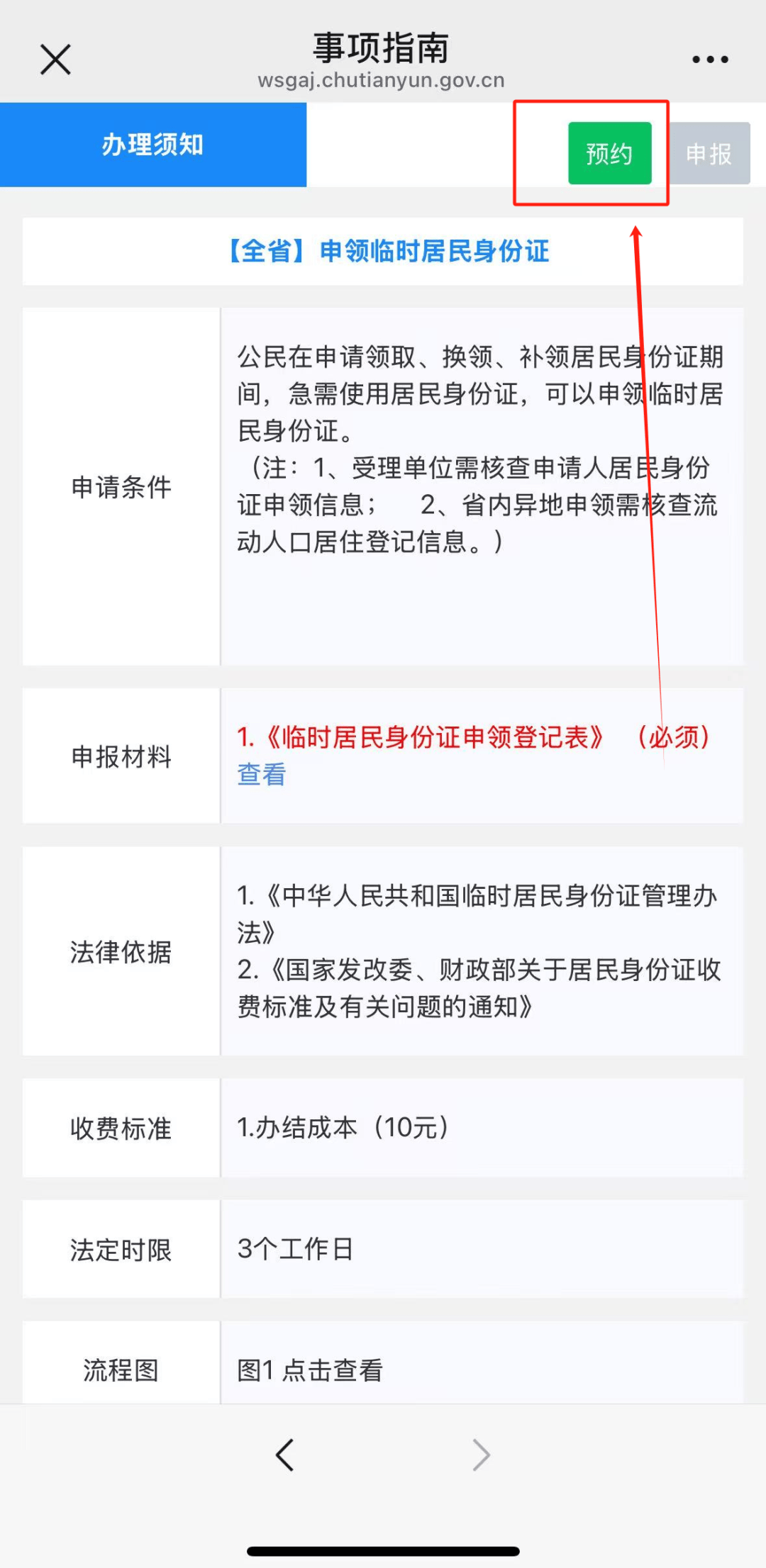Select the gray 申报 declaration icon button
The height and width of the screenshot is (1568, 766).
pyautogui.click(x=709, y=154)
